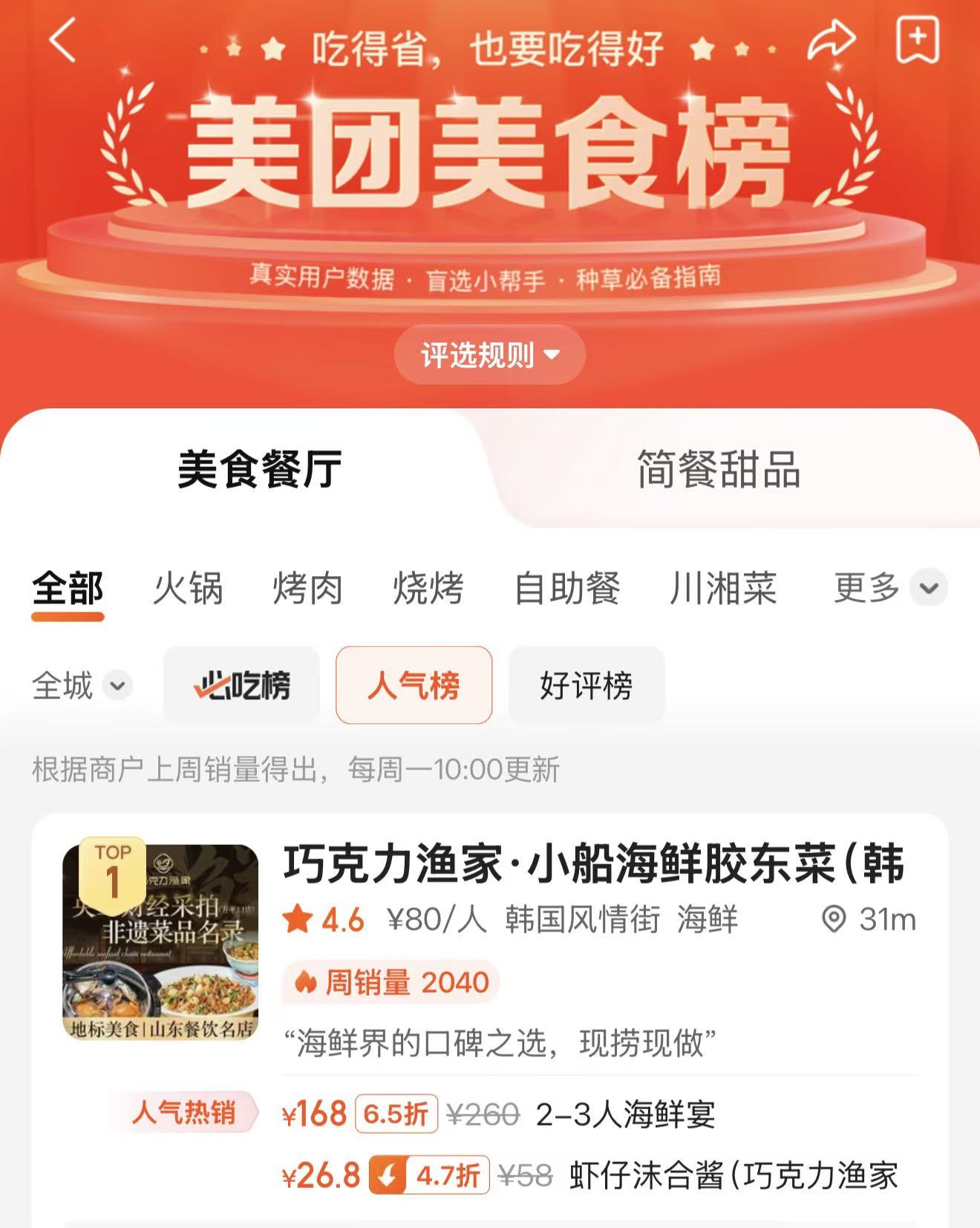Expand 更多 categories
Screen dimensions: 980x1228
889,589
